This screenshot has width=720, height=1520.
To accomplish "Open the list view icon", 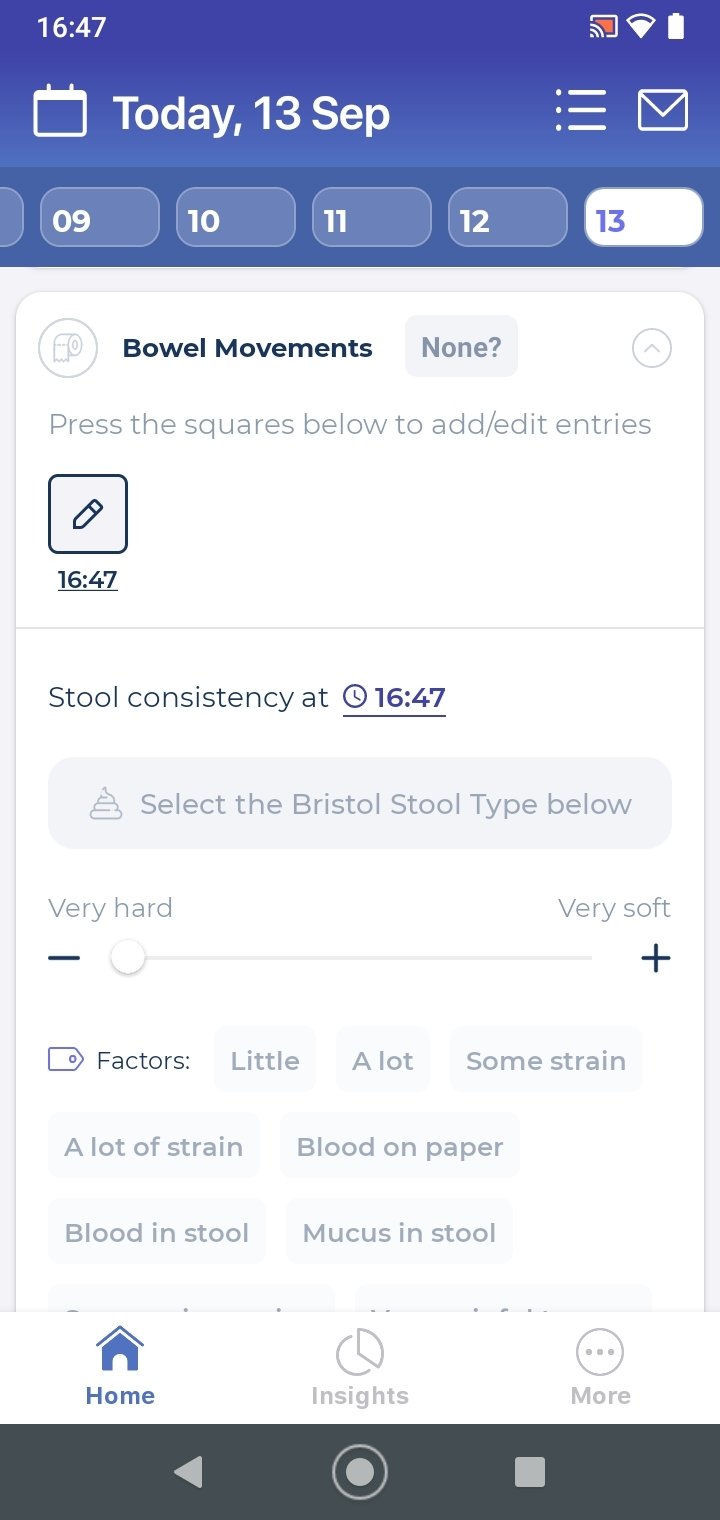I will point(581,111).
